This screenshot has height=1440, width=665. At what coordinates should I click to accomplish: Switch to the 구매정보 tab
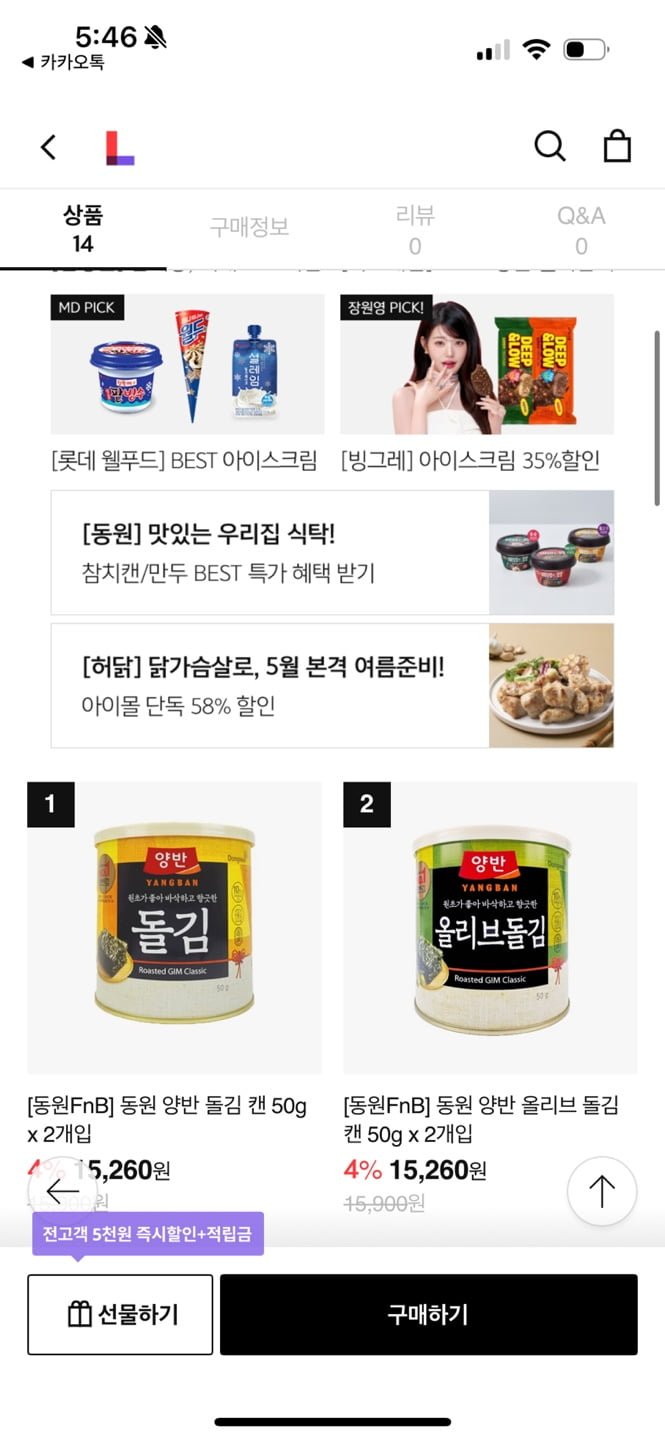point(249,228)
